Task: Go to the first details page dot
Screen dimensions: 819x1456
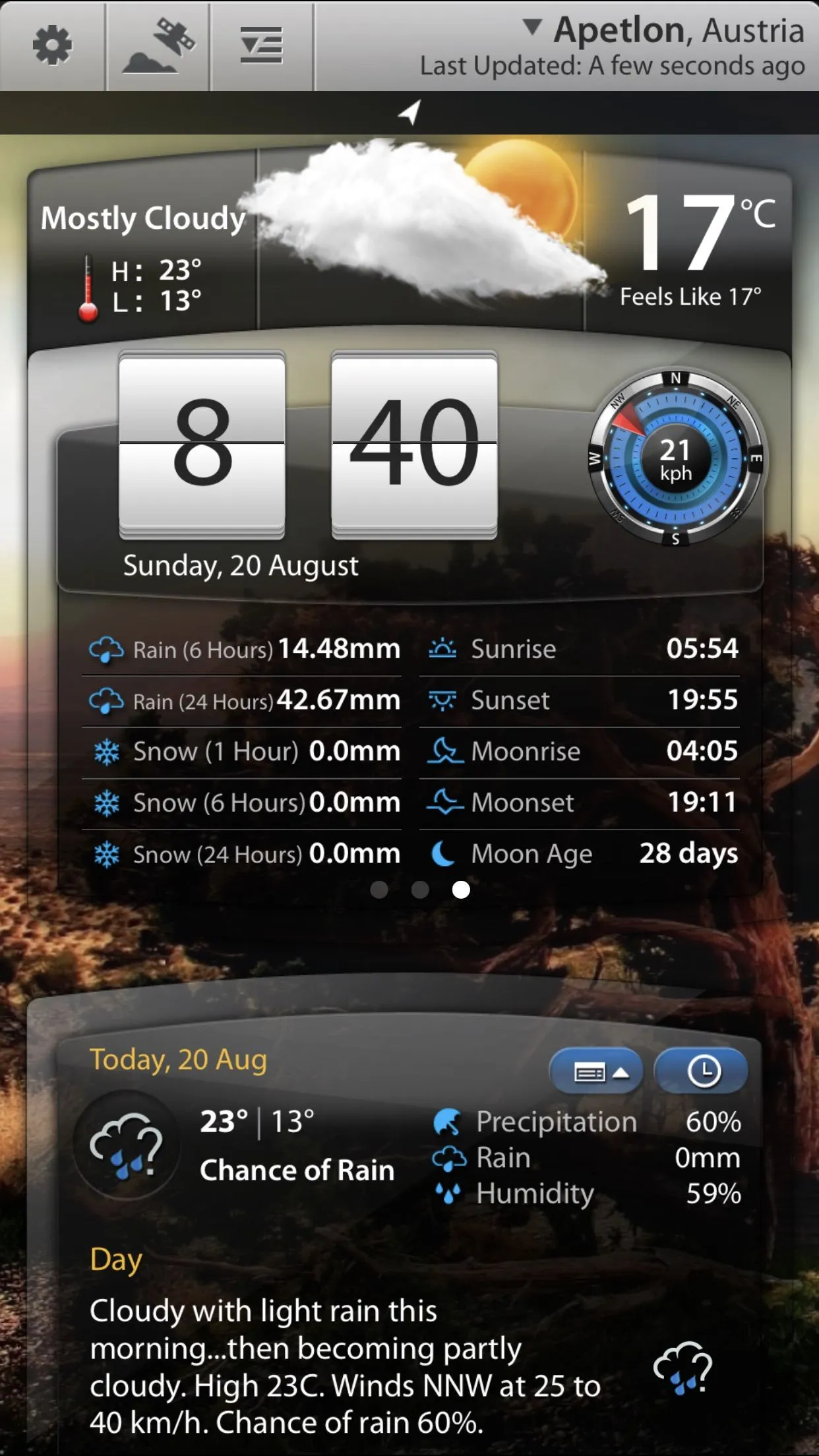Action: 379,890
